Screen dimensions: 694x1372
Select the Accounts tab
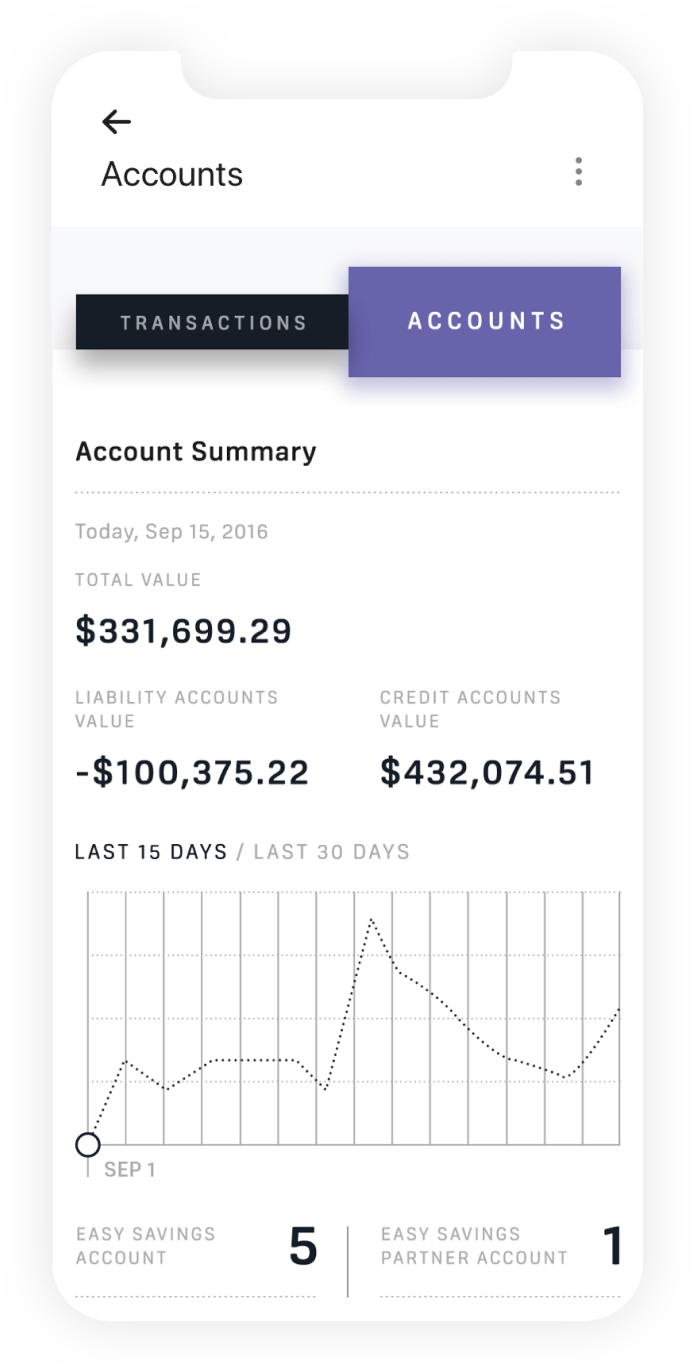(x=486, y=321)
